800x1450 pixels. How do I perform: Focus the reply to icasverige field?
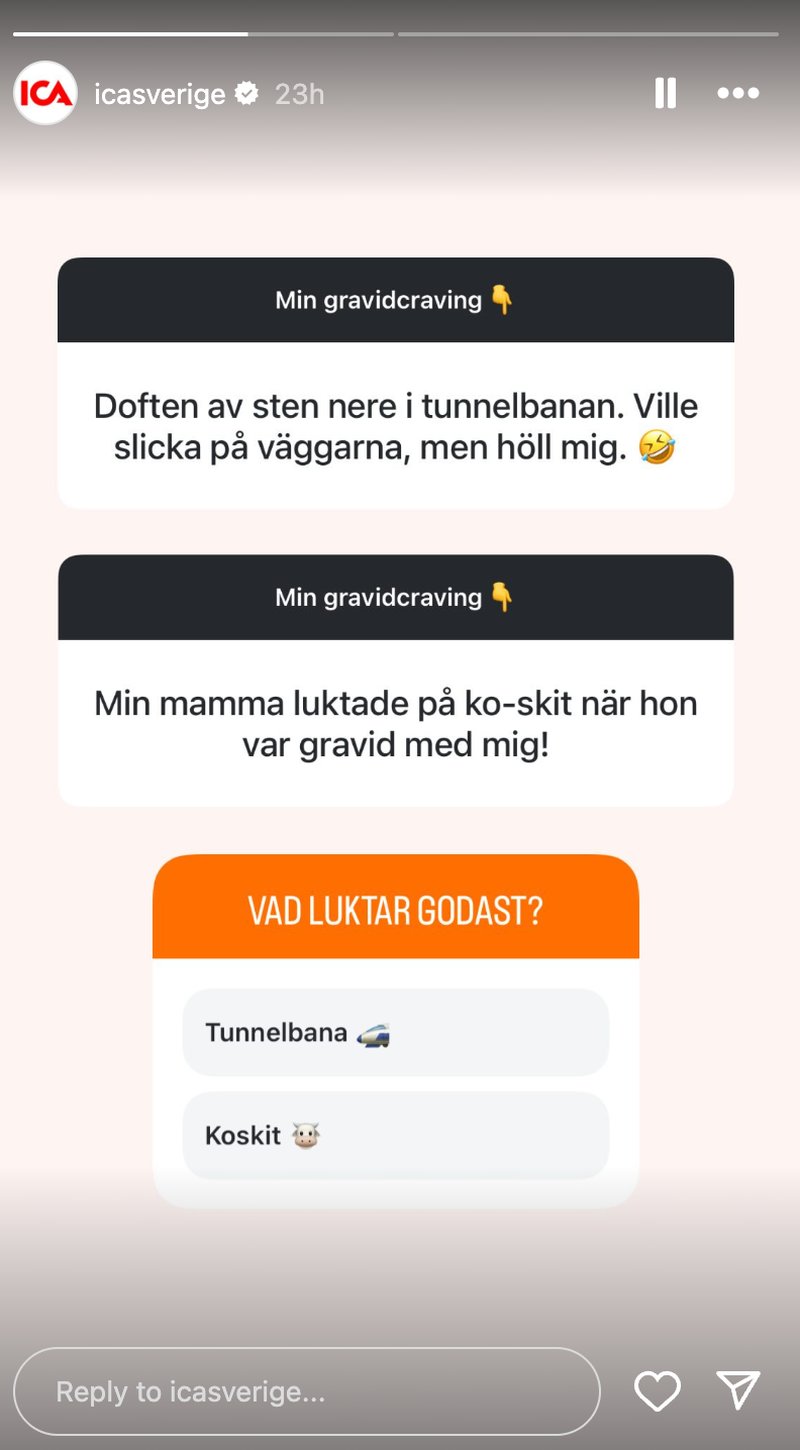[305, 1391]
